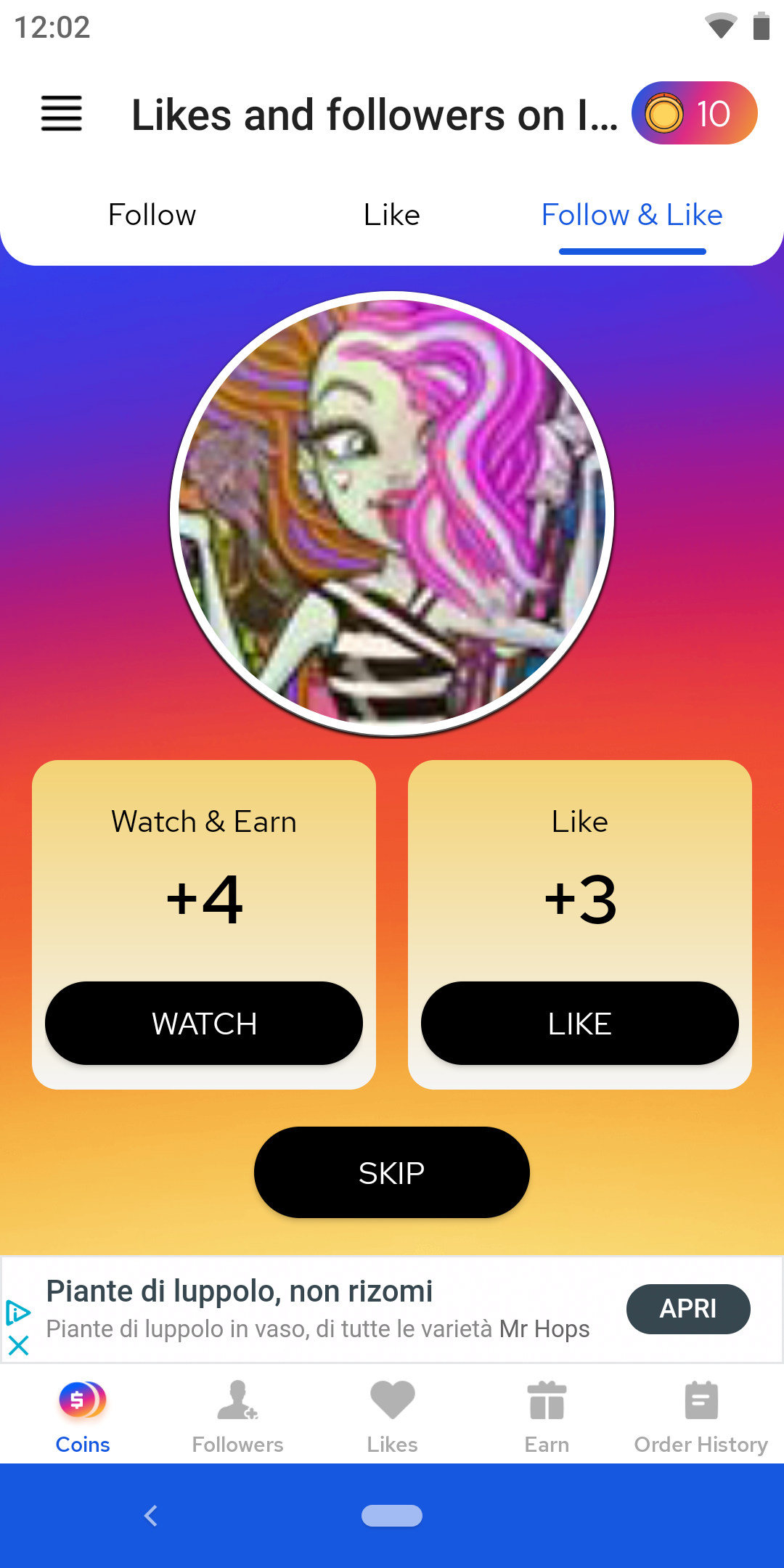Open the ad with APRI button

pos(687,1309)
